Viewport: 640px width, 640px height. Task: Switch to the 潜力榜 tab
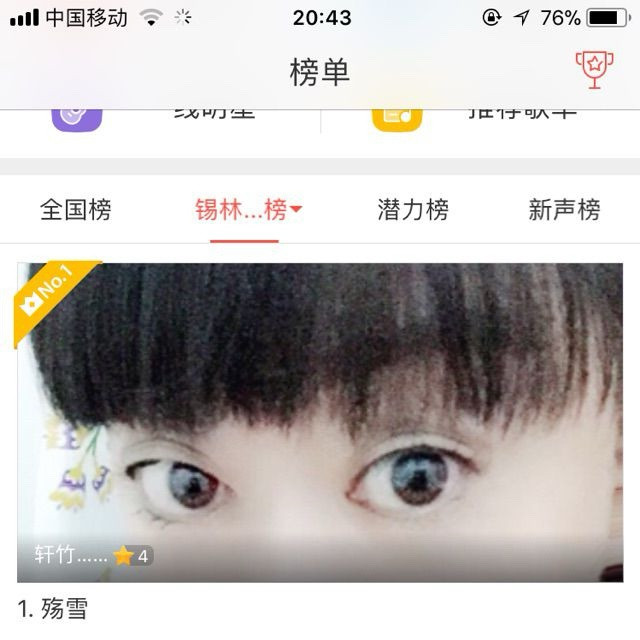pos(413,210)
